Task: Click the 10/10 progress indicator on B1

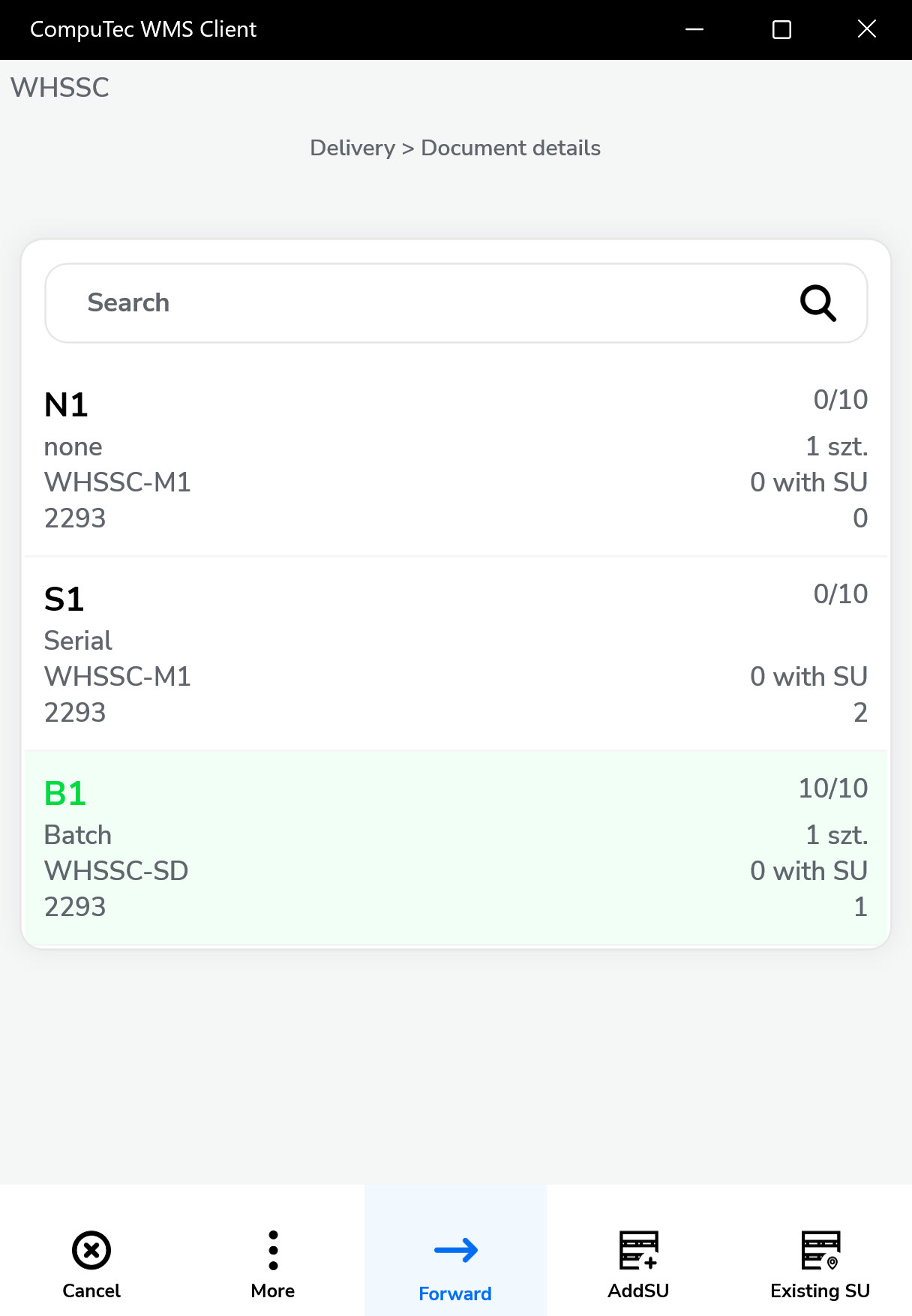Action: click(833, 788)
